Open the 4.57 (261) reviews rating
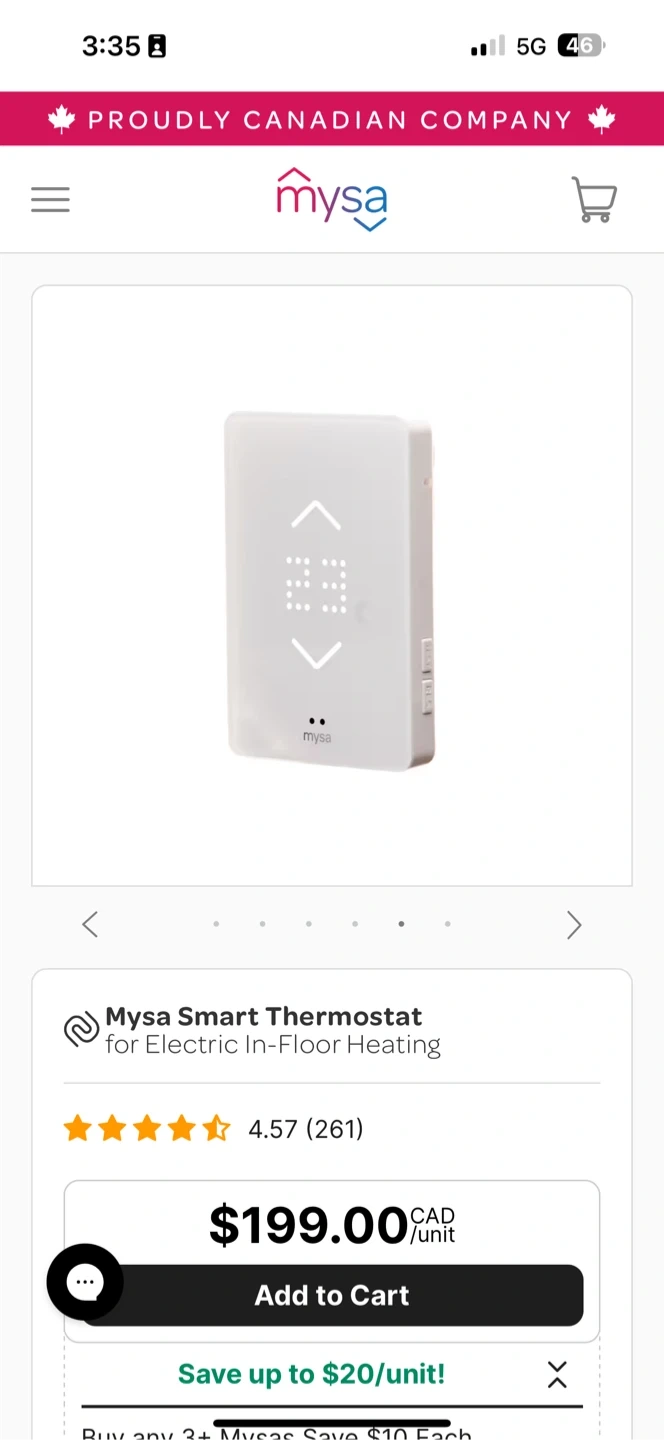This screenshot has width=664, height=1440. tap(213, 1129)
